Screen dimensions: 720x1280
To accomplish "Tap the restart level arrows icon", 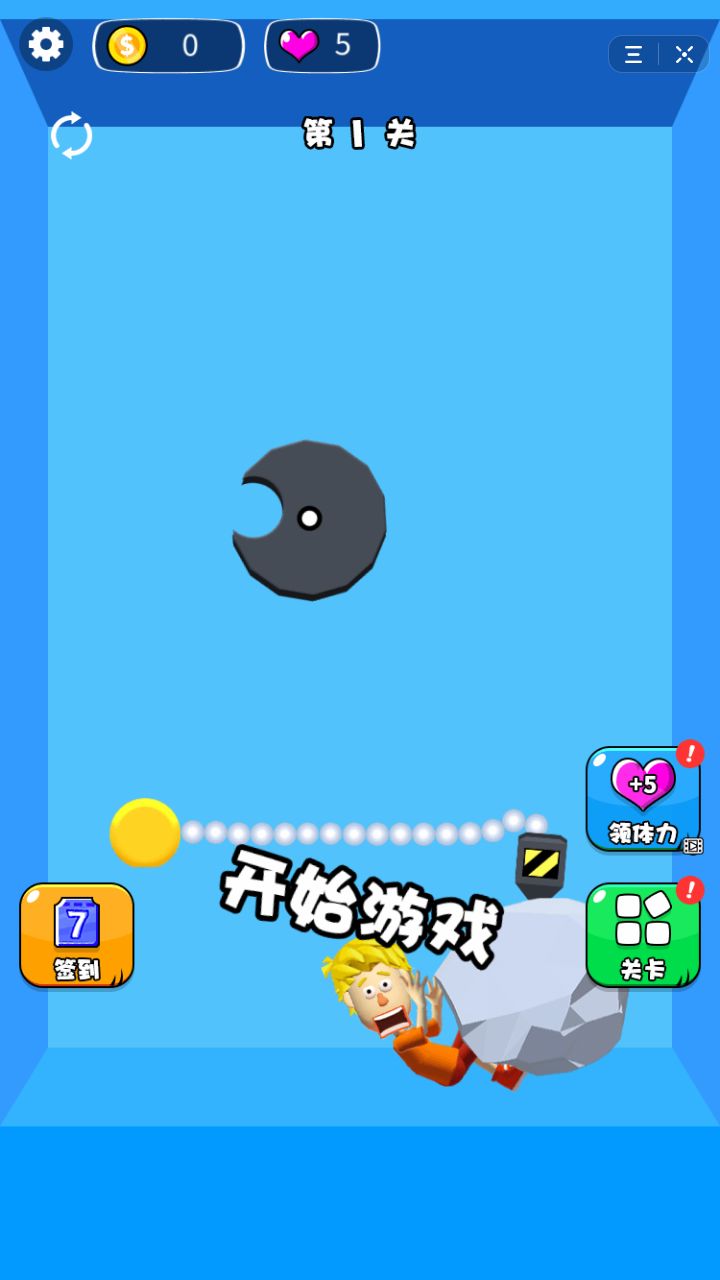I will click(71, 135).
